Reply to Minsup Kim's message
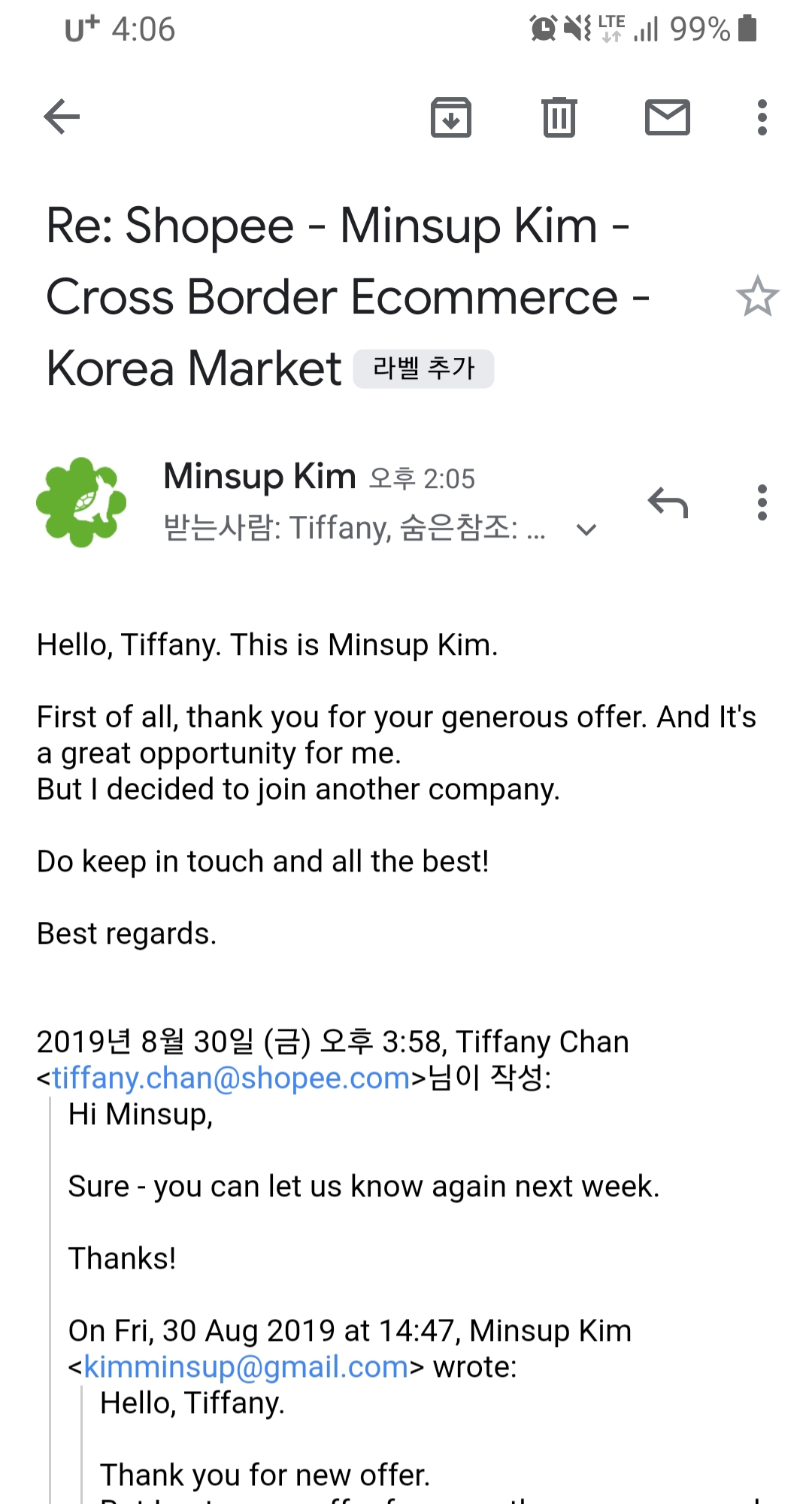Viewport: 812px width, 1504px height. tap(668, 502)
